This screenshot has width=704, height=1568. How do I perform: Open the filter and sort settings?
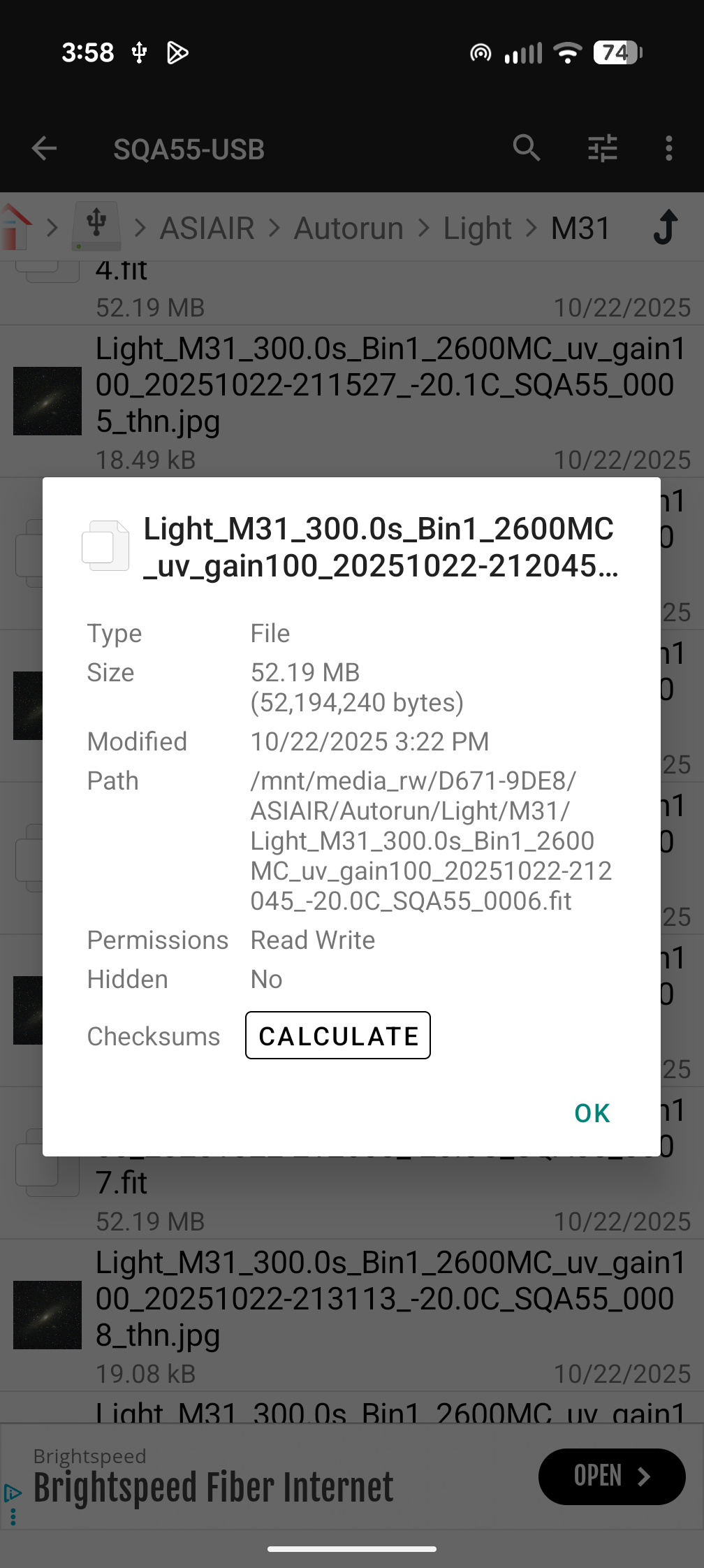(x=602, y=148)
